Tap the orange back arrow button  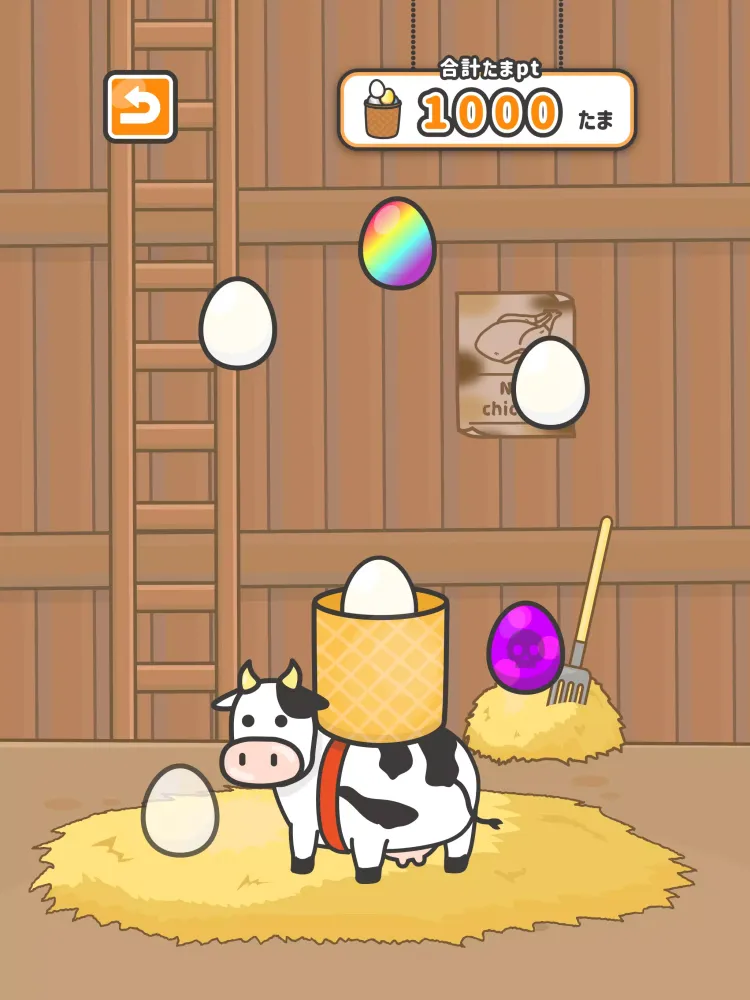(x=140, y=106)
